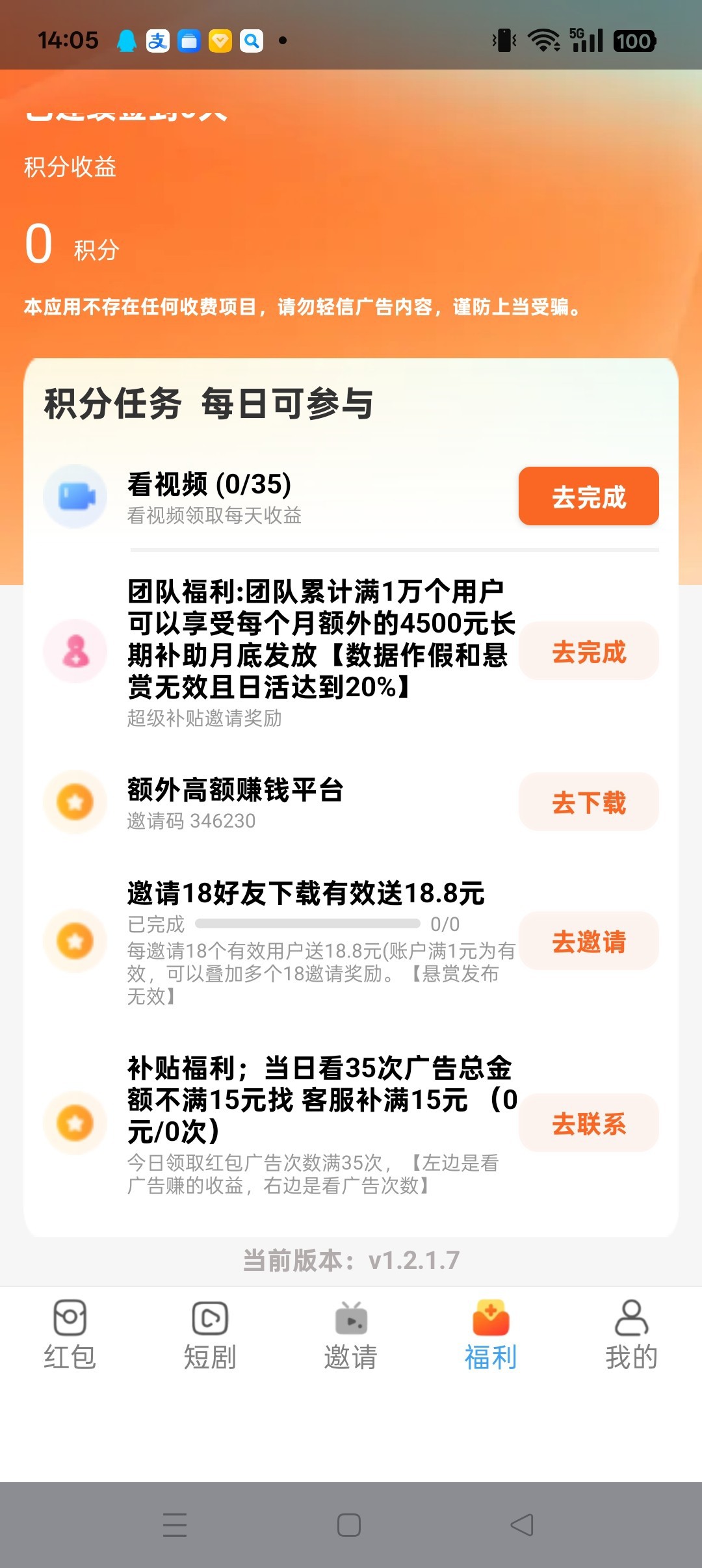Tap the system home button

(x=349, y=1525)
